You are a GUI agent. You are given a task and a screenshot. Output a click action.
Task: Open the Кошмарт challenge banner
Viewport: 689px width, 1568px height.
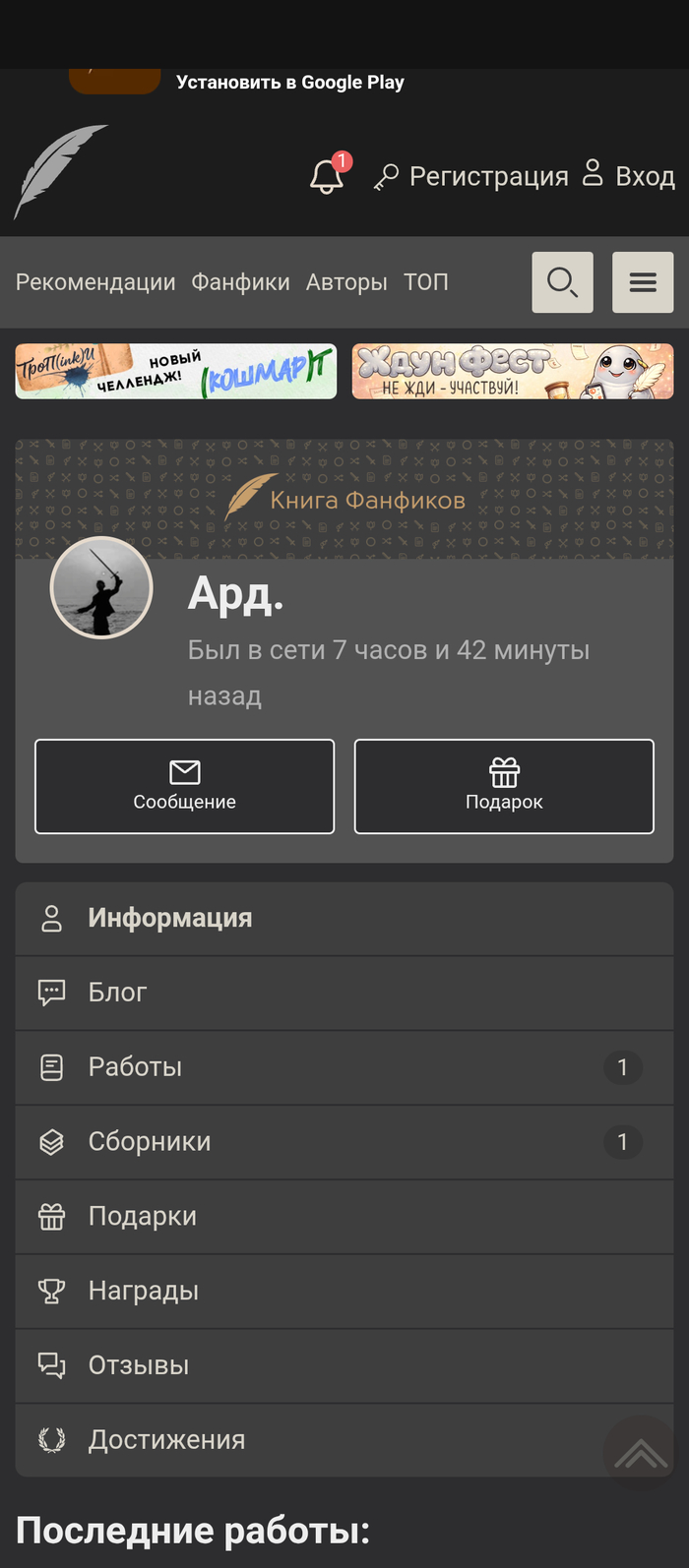pos(176,371)
